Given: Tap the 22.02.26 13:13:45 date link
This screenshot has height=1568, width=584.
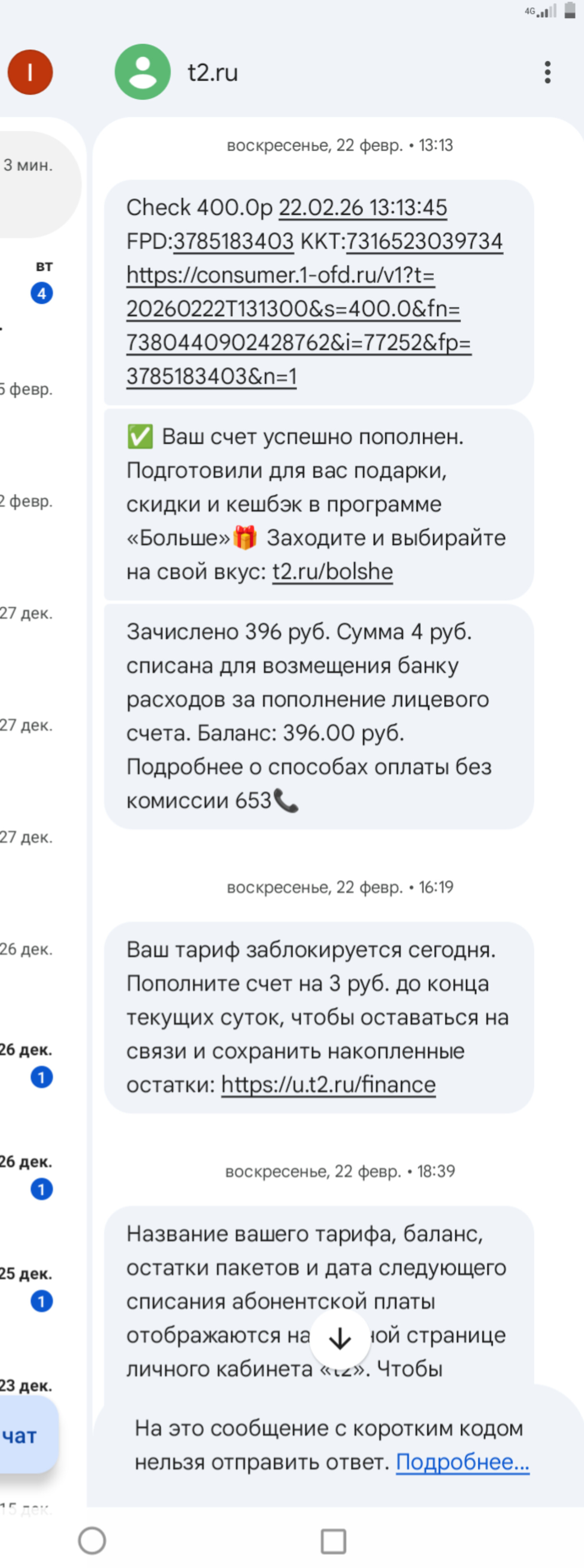Looking at the screenshot, I should pyautogui.click(x=363, y=207).
